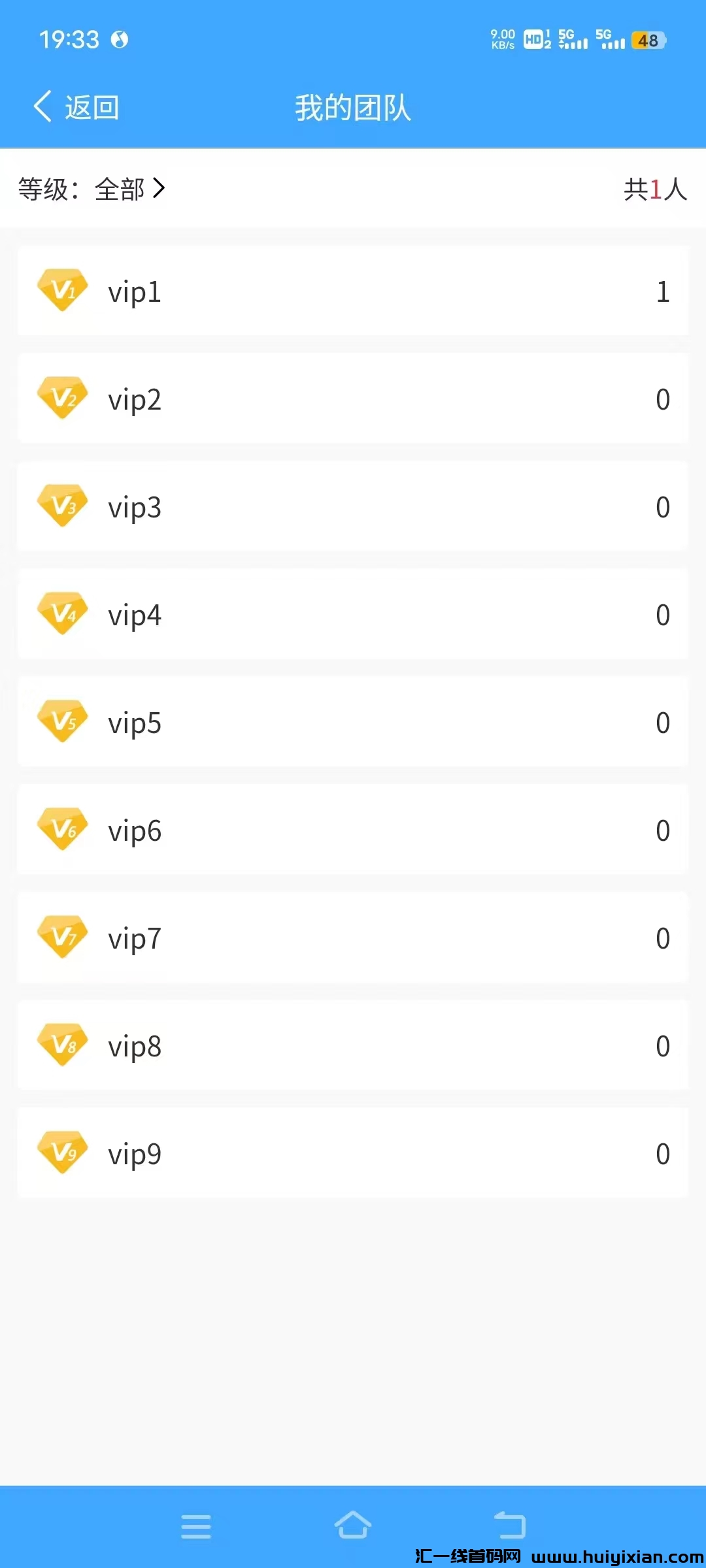Go to the system home screen

[x=353, y=1525]
